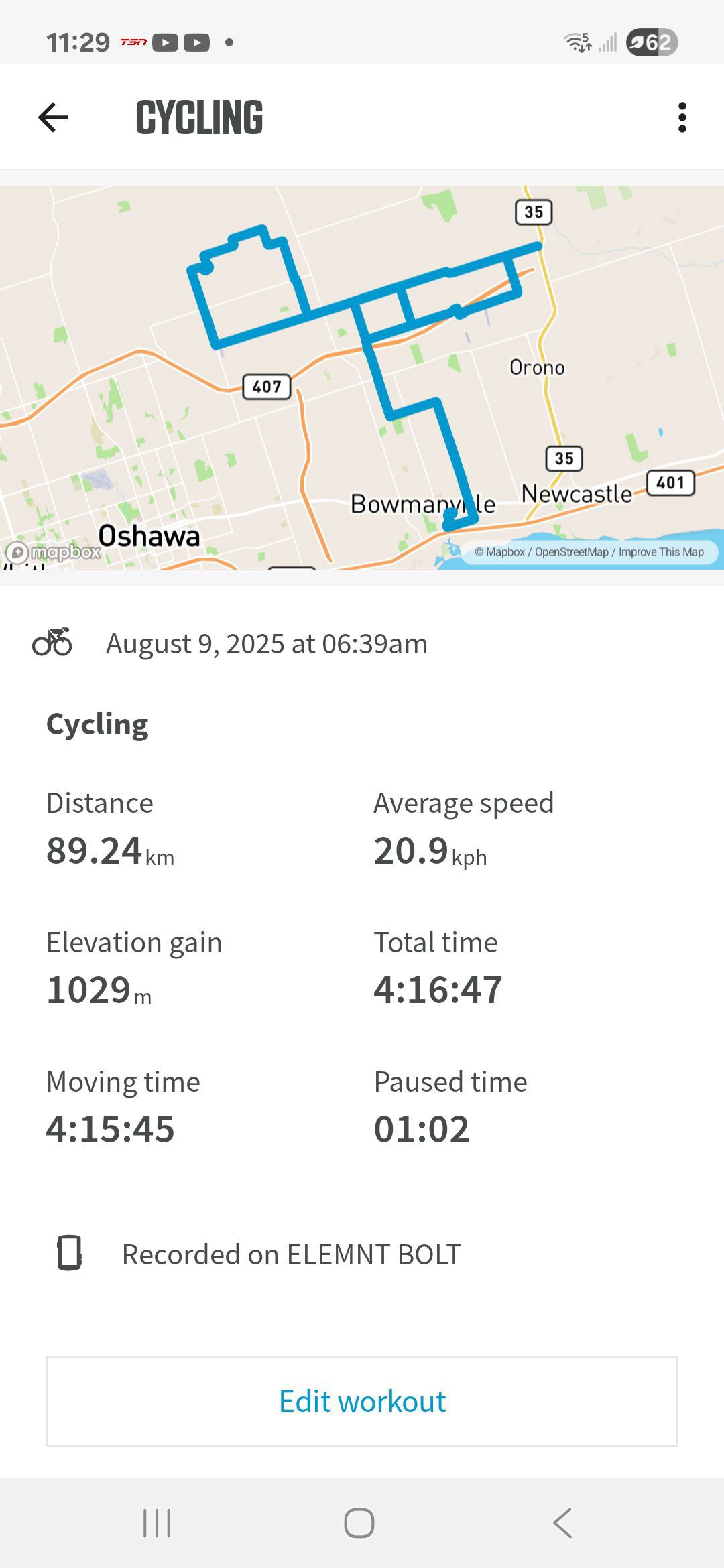724x1568 pixels.
Task: Tap the system home button
Action: [359, 1523]
